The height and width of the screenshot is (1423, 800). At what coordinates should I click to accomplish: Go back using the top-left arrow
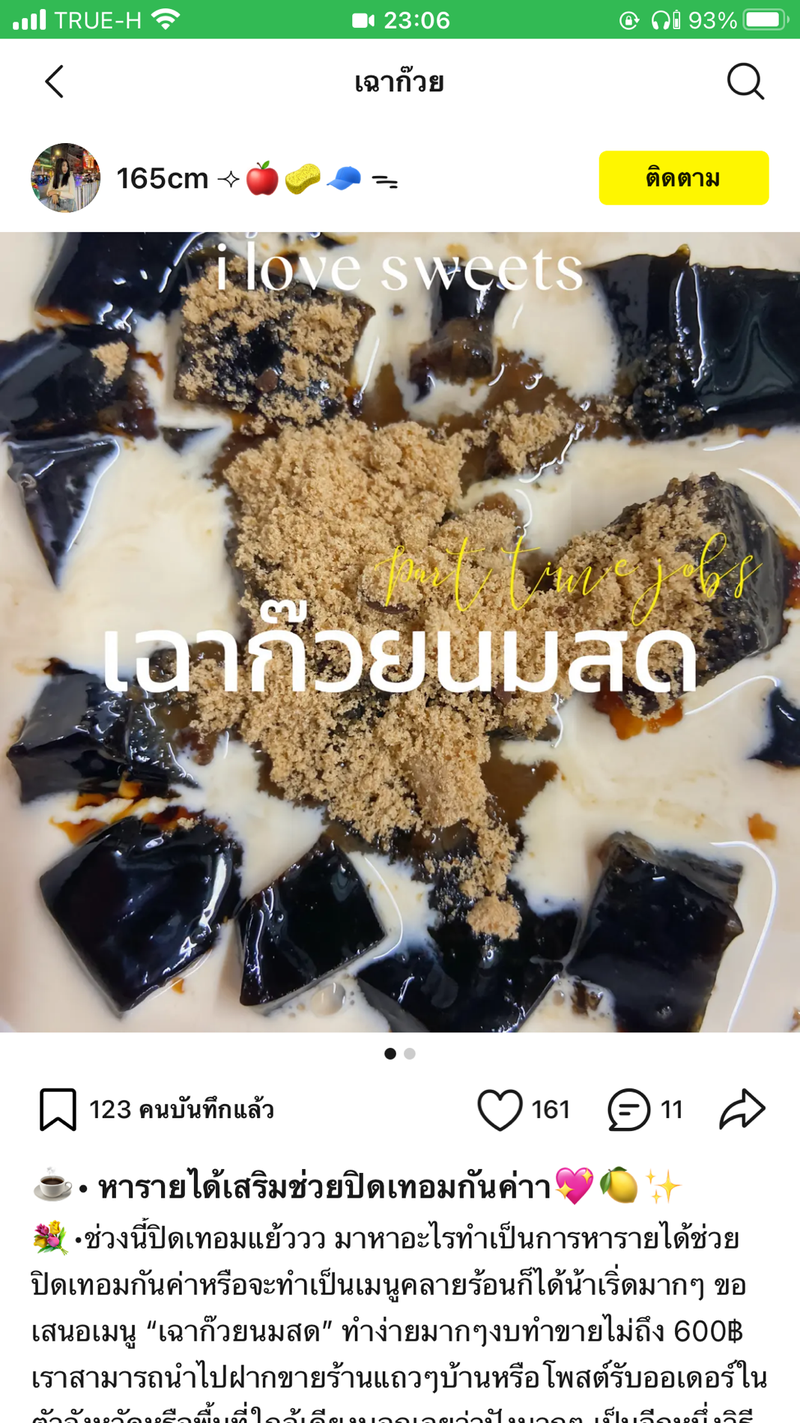tap(54, 82)
